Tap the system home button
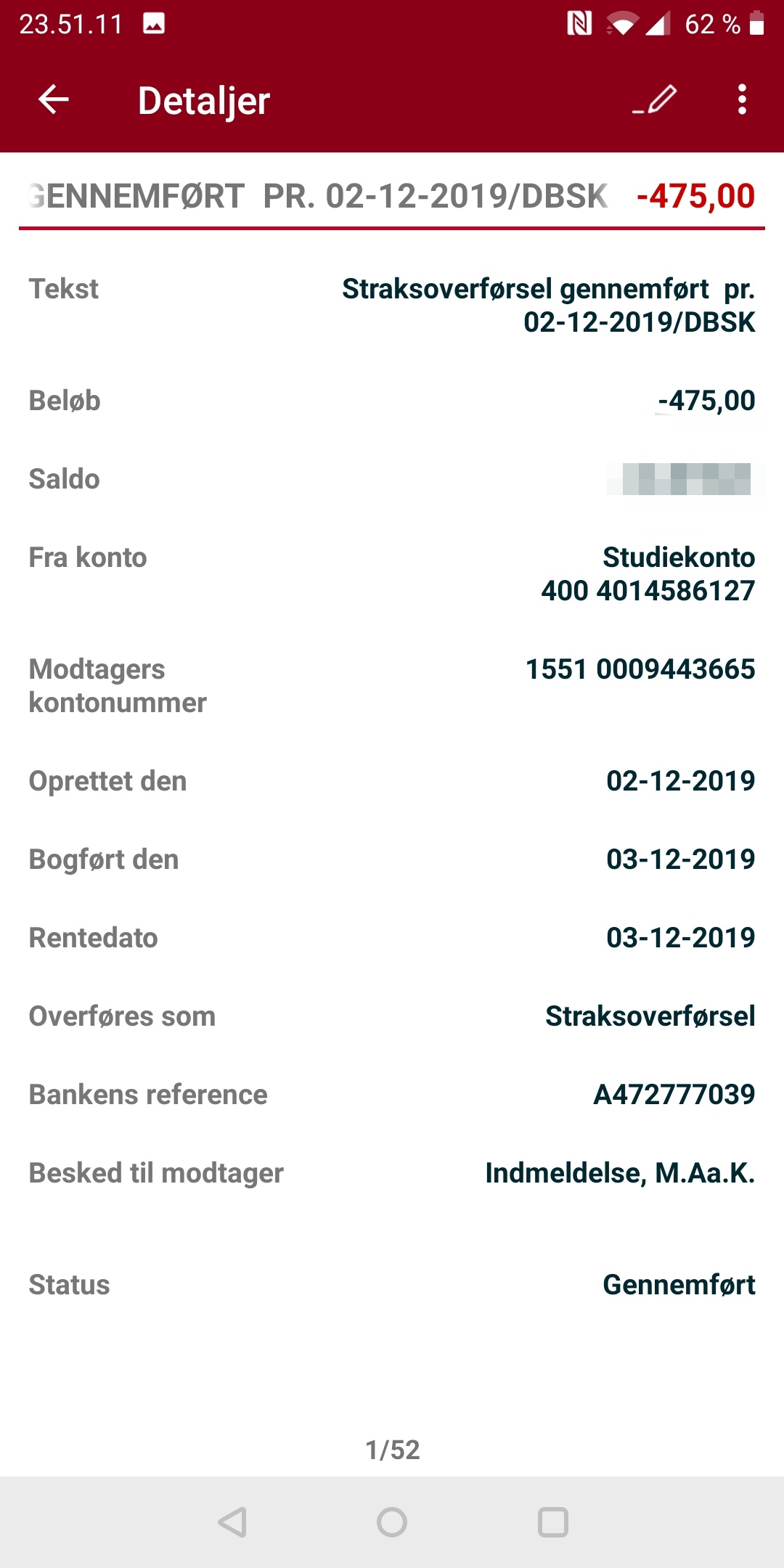This screenshot has height=1568, width=784. [392, 1522]
